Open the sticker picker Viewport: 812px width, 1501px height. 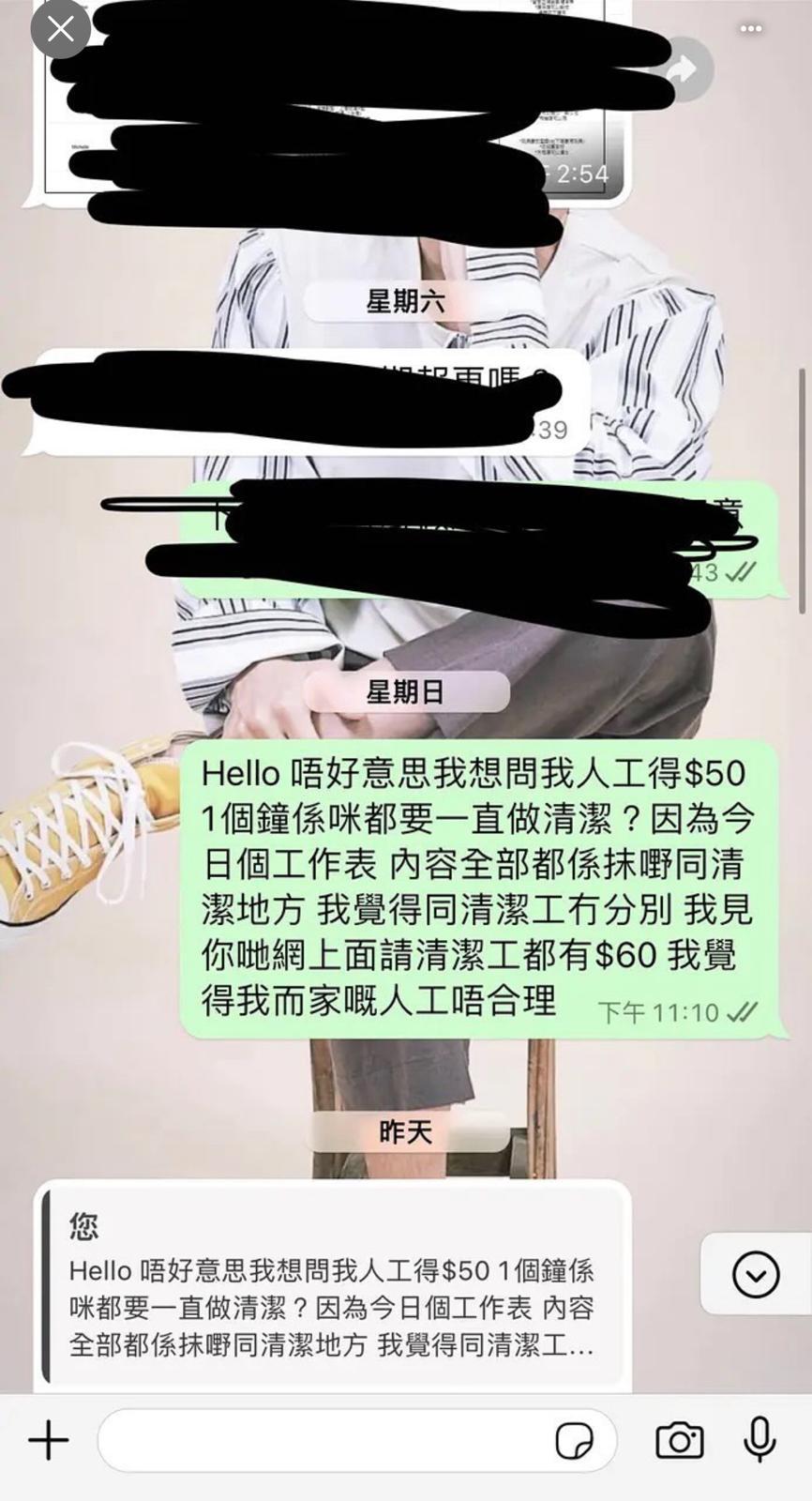tap(574, 1441)
